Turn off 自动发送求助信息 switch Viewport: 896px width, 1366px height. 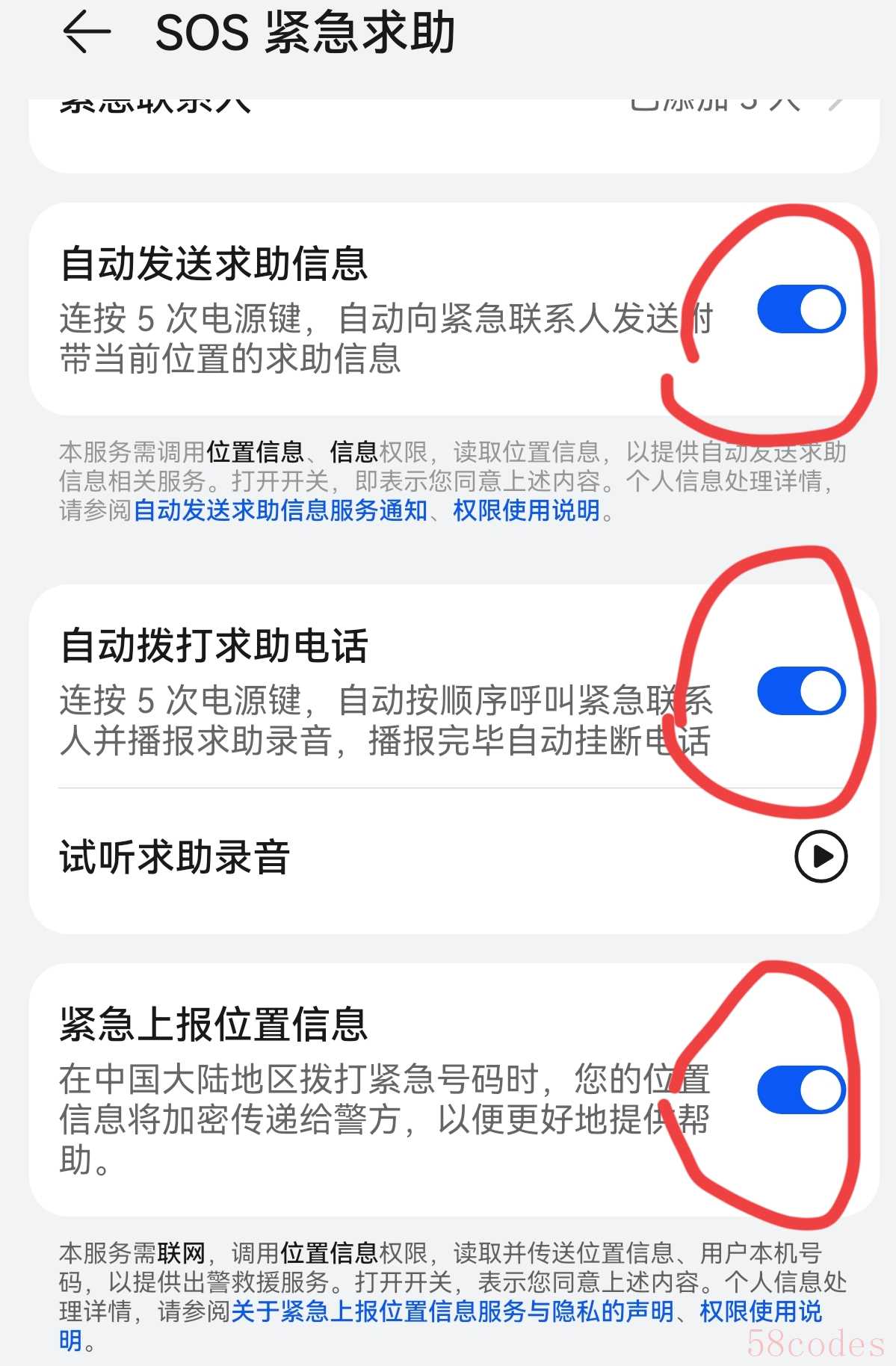click(801, 309)
